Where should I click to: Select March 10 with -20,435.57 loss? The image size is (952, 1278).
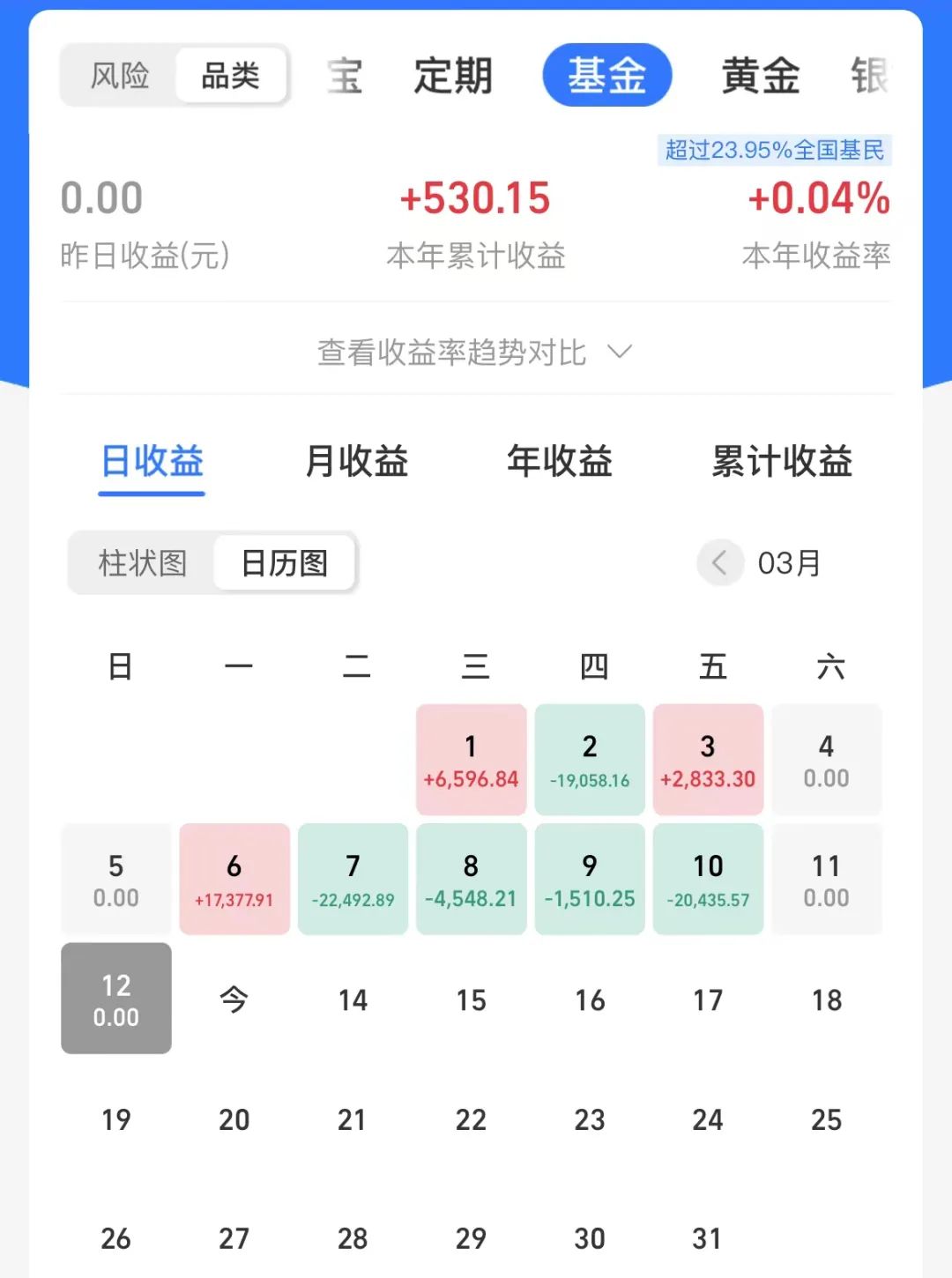(708, 878)
